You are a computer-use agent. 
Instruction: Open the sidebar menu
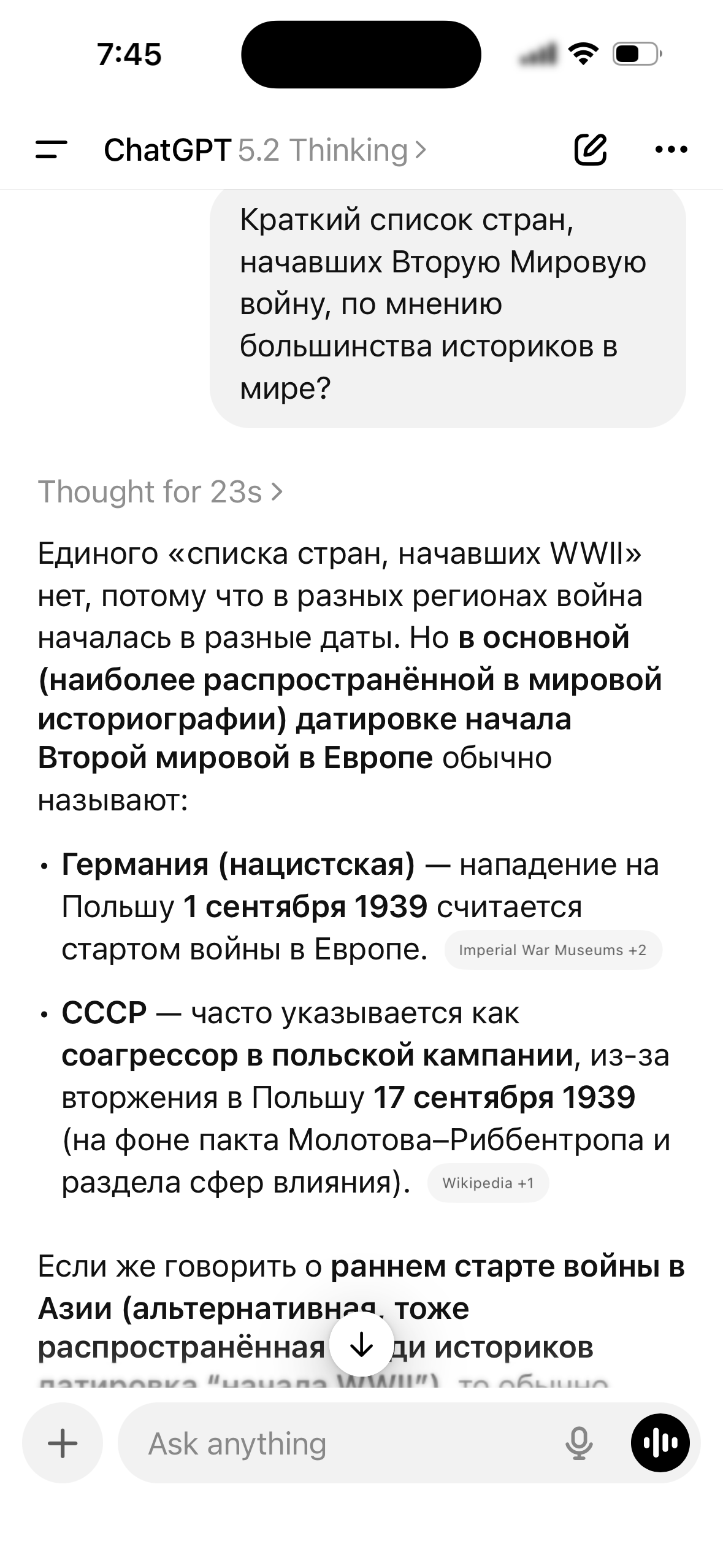(52, 149)
